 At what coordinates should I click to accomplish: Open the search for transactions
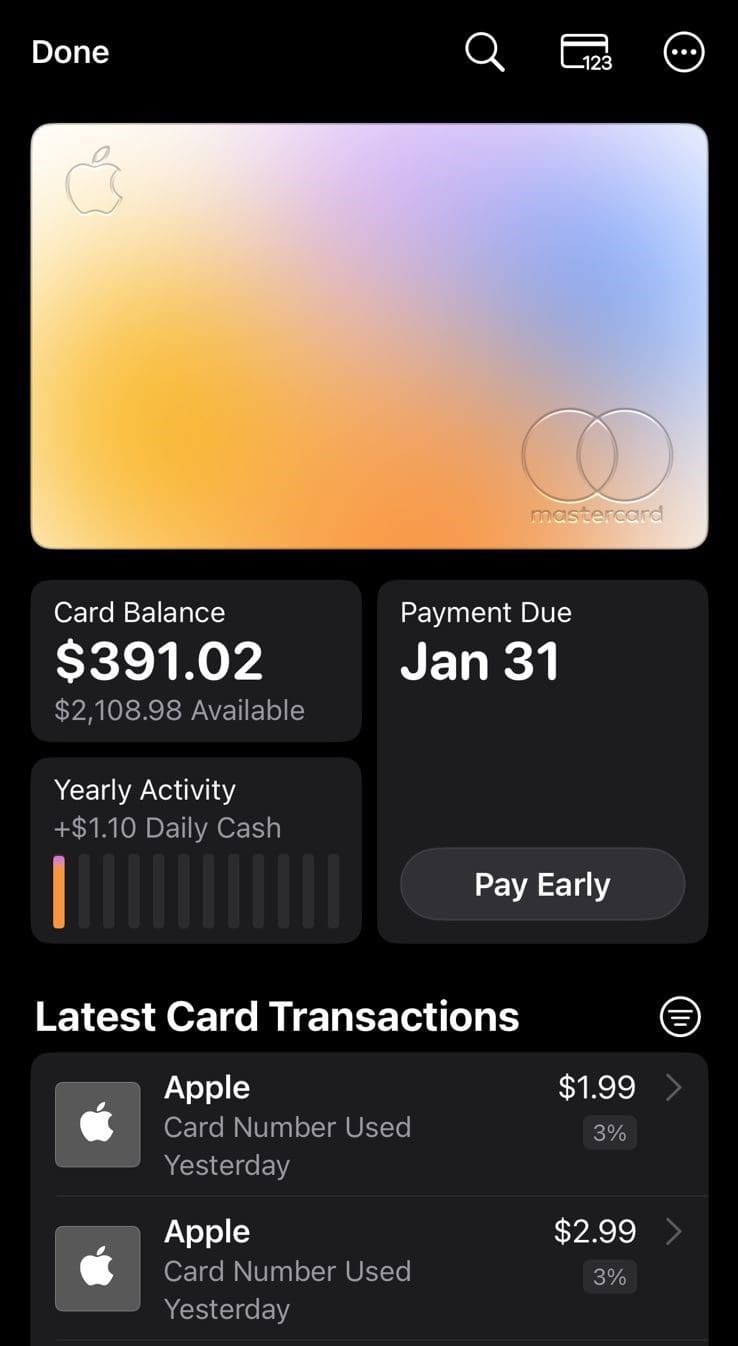[484, 52]
